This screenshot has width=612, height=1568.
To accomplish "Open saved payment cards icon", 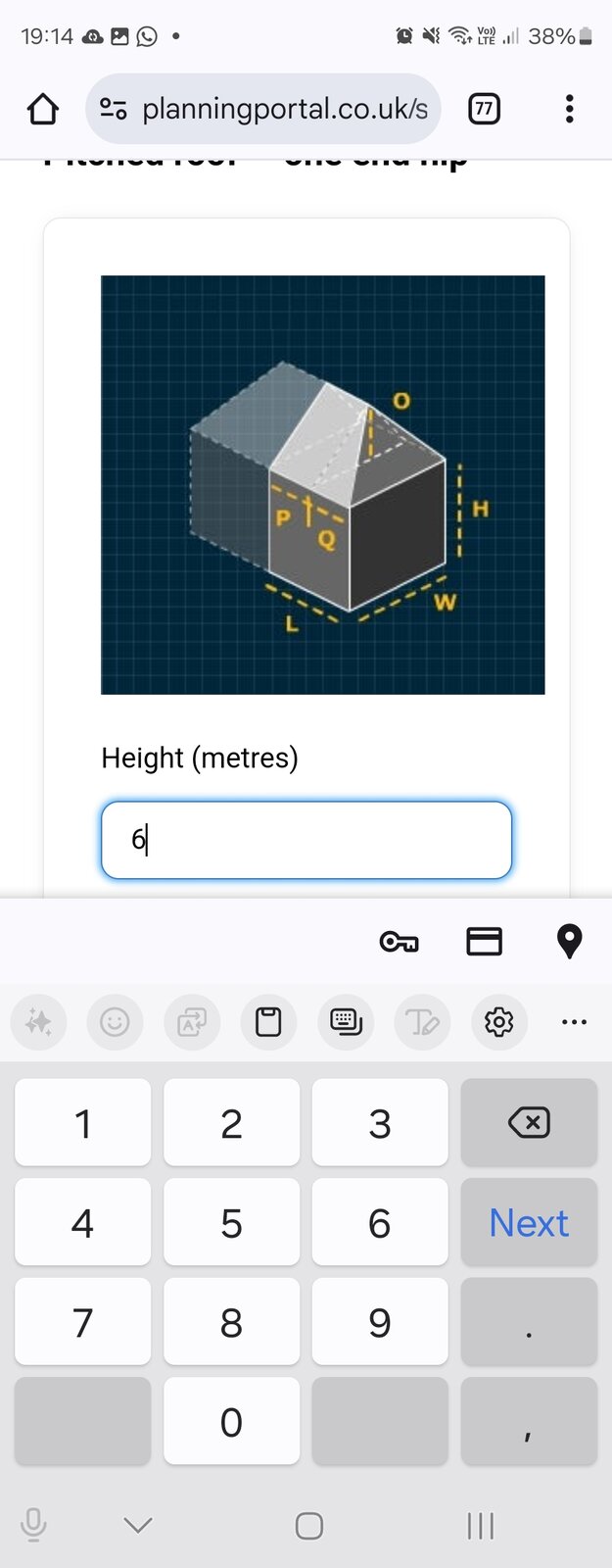I will (x=484, y=942).
